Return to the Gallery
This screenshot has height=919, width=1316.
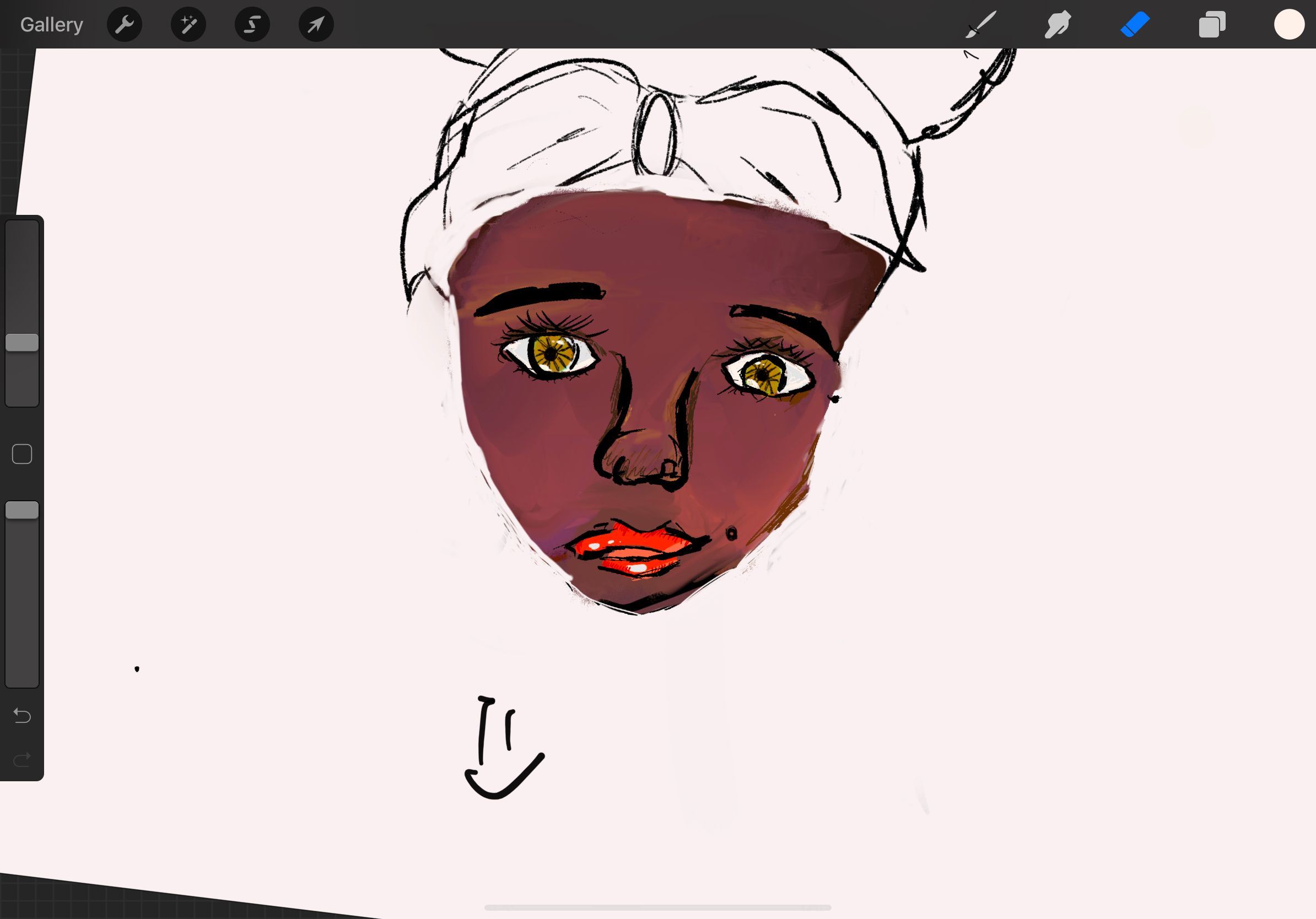52,25
